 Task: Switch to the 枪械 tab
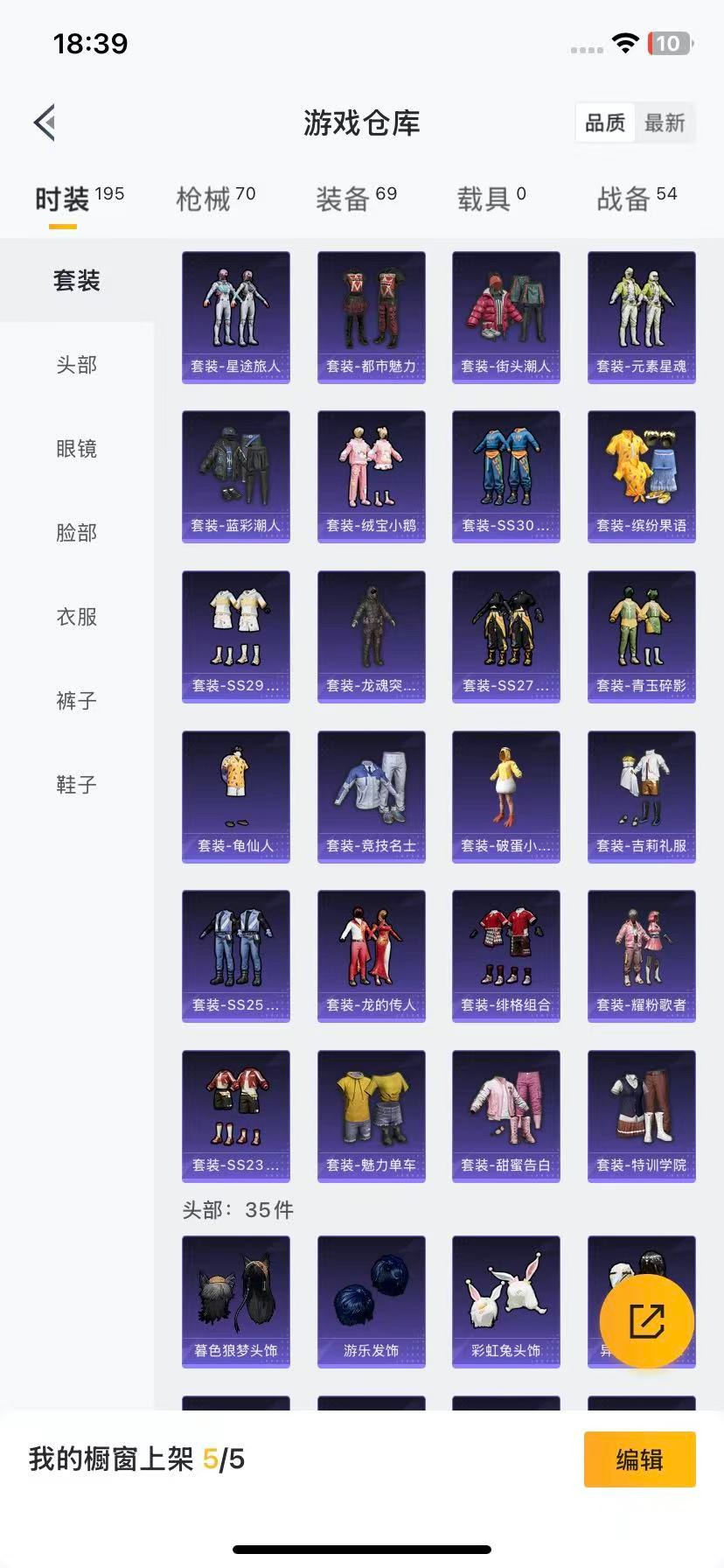tap(215, 199)
